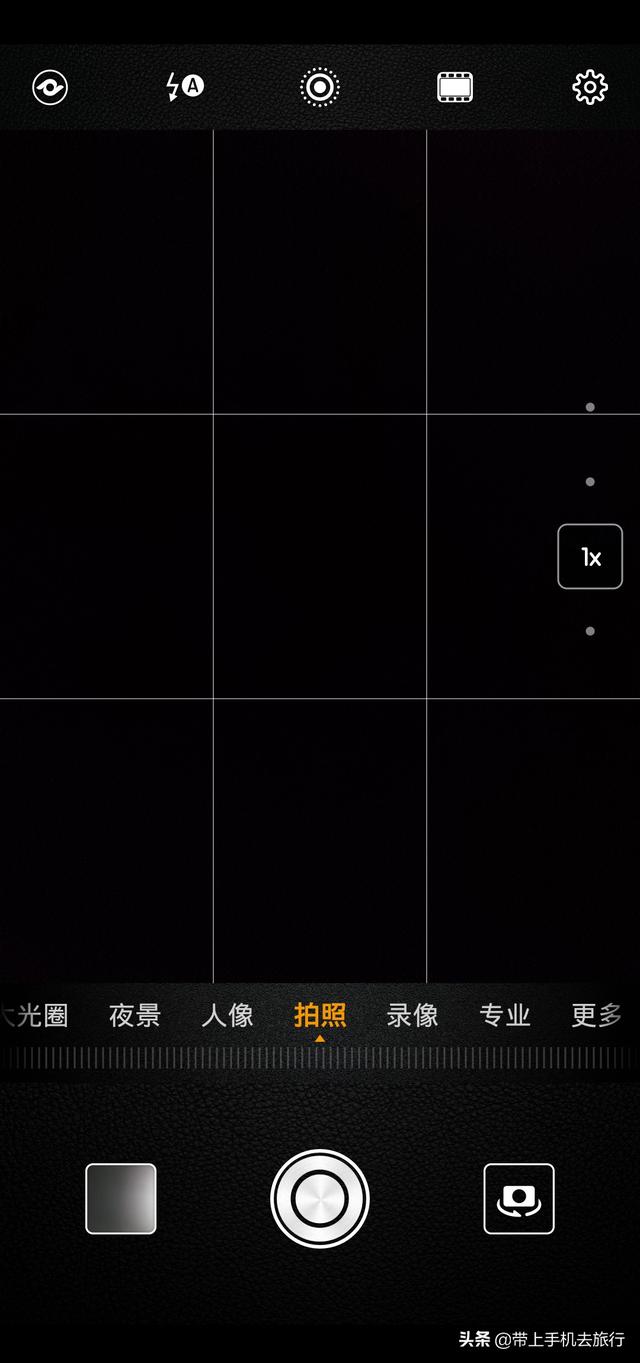Change the auto flash setting
The image size is (640, 1363).
click(x=184, y=87)
